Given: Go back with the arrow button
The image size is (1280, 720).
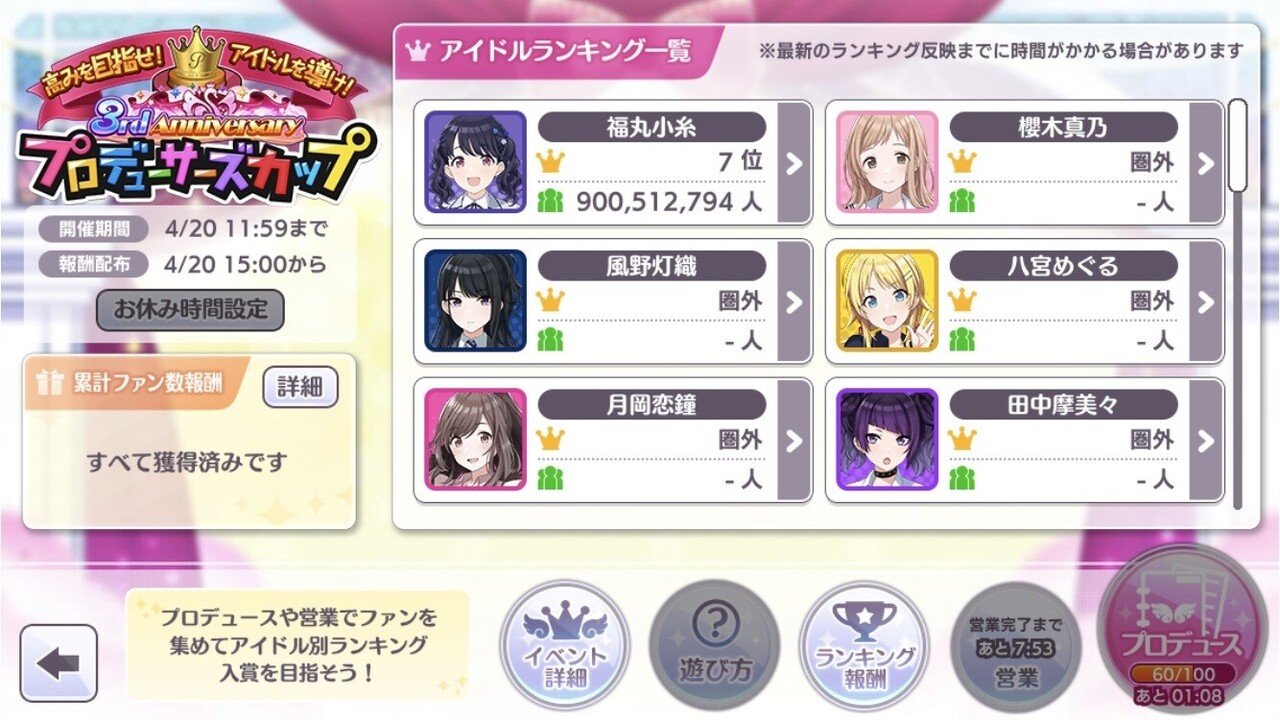Looking at the screenshot, I should point(59,662).
